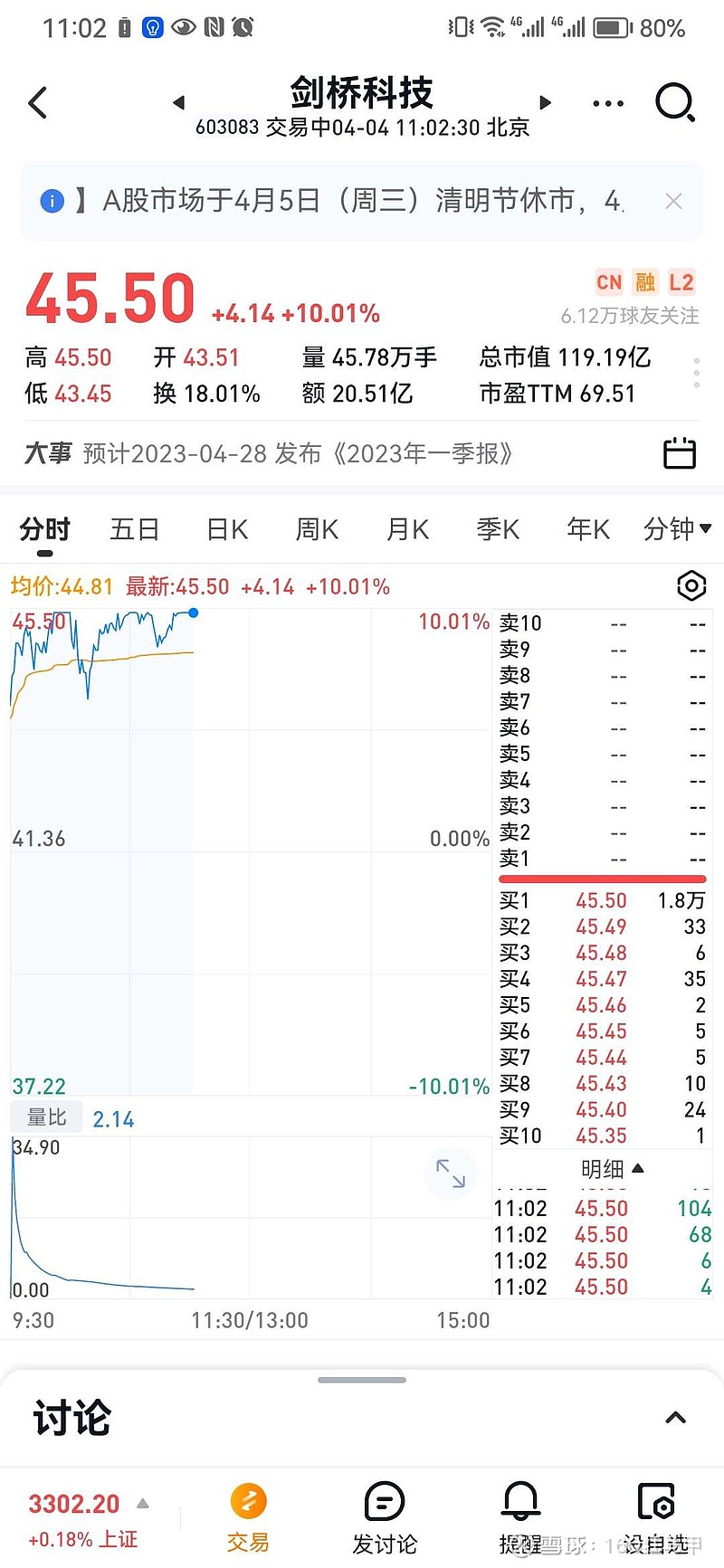Switch to the 周K chart tab
724x1568 pixels.
[x=317, y=529]
